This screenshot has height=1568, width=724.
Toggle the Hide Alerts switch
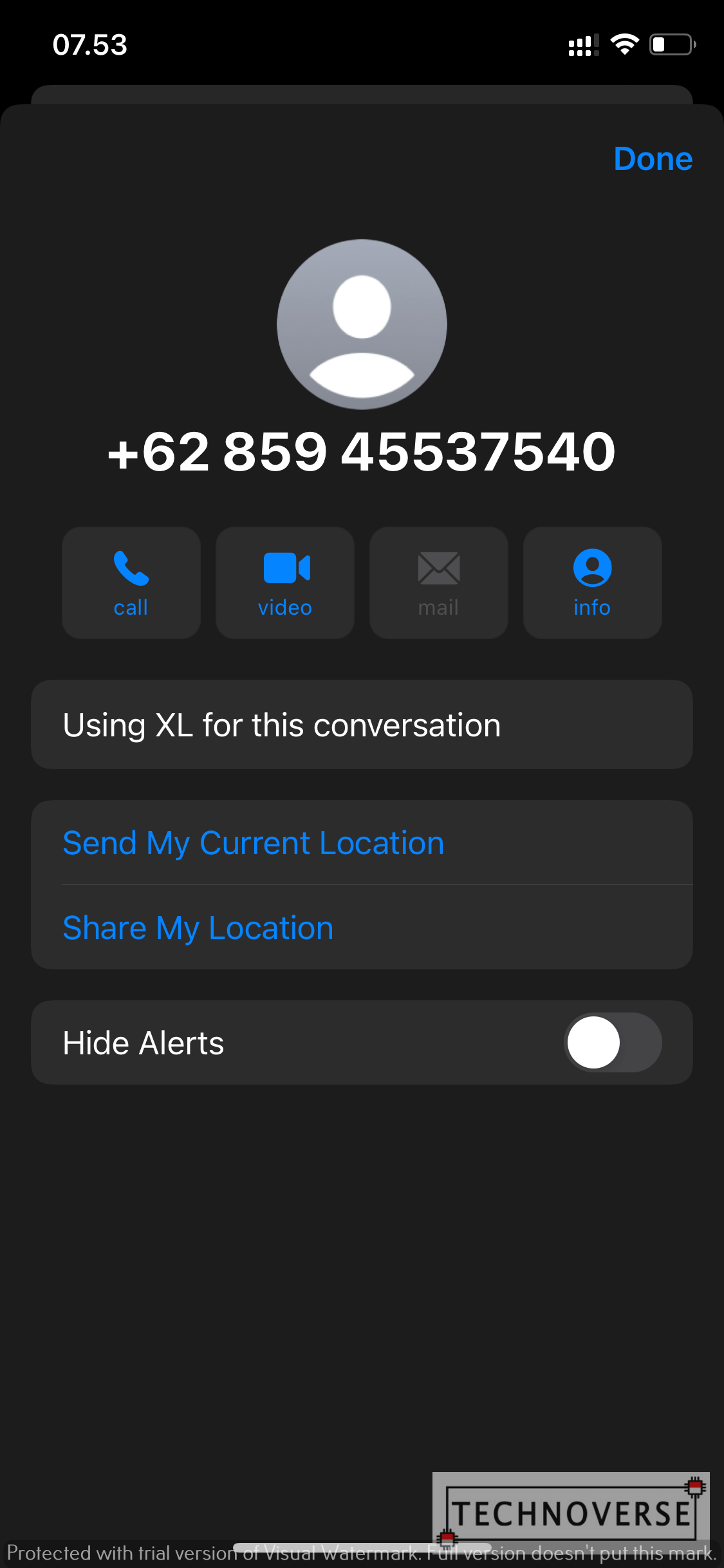[613, 1042]
